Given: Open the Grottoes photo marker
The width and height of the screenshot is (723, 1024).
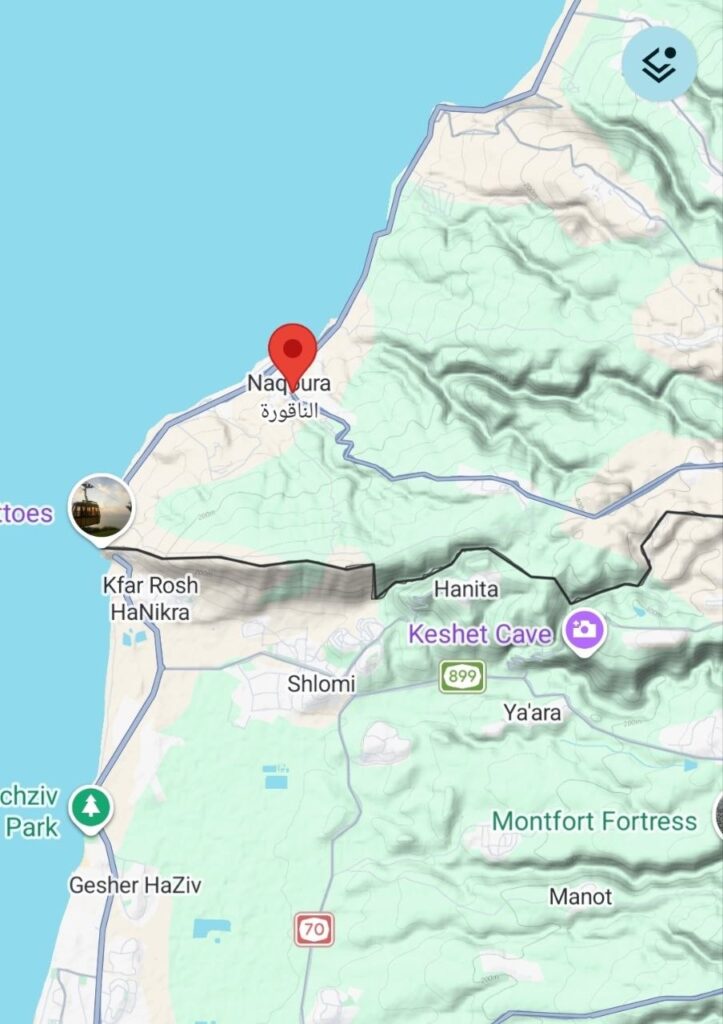Looking at the screenshot, I should click(x=101, y=506).
